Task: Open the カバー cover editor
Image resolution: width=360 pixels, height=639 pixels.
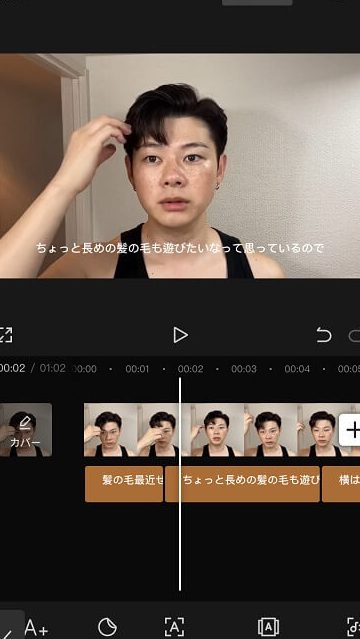Action: point(25,430)
